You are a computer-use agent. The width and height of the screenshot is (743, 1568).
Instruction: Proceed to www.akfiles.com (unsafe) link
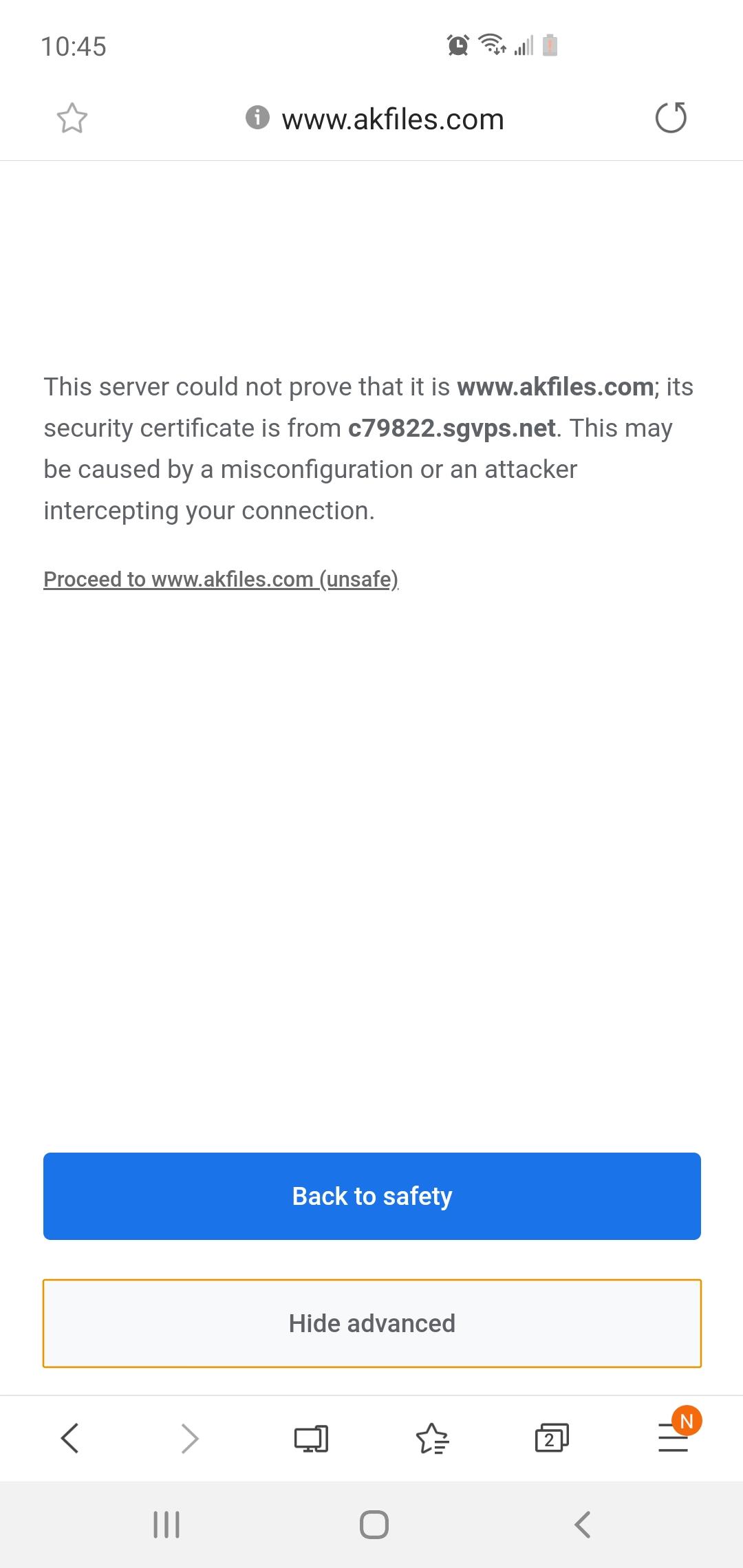pyautogui.click(x=221, y=579)
